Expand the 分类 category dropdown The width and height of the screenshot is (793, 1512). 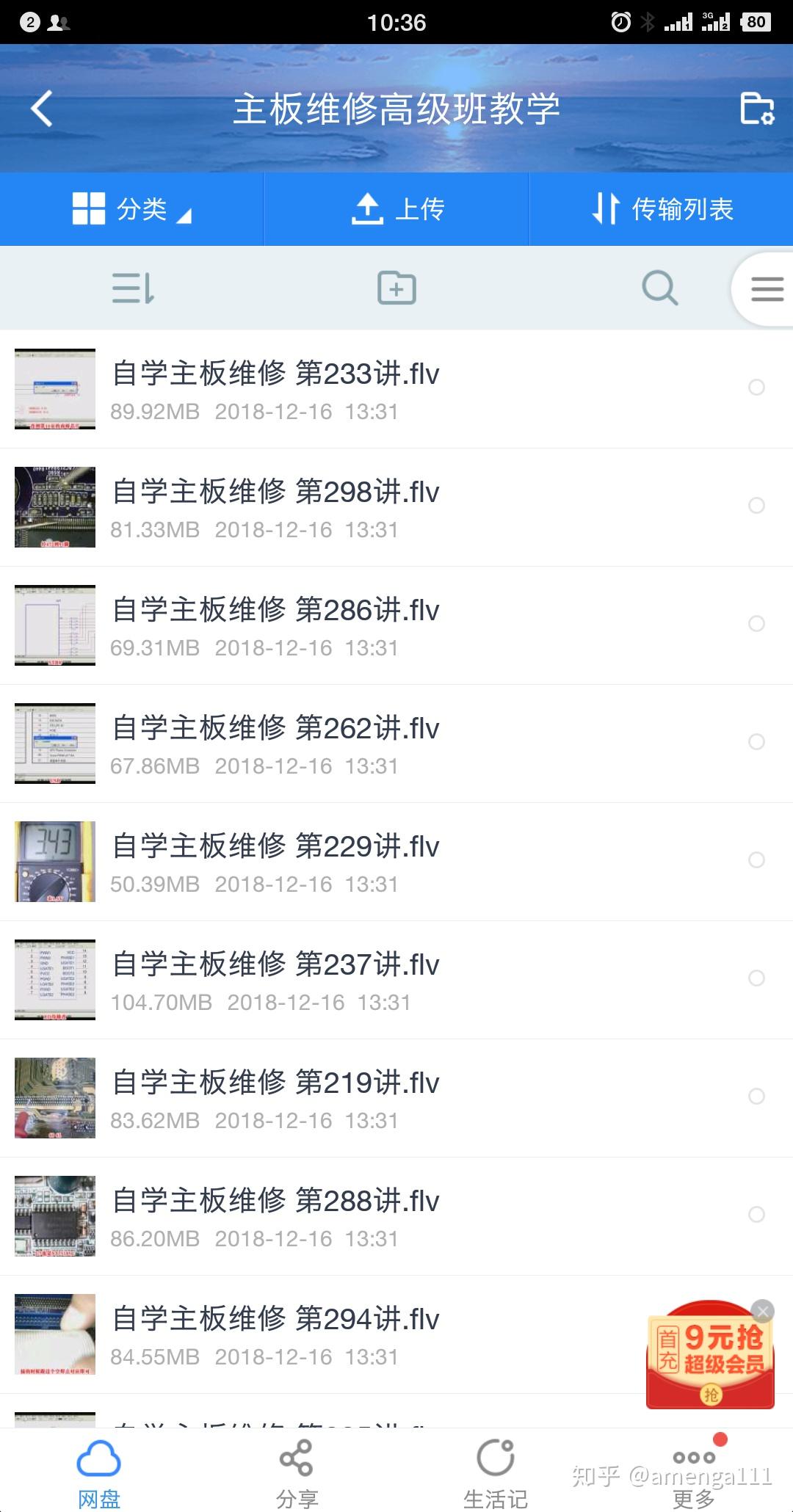click(x=132, y=209)
